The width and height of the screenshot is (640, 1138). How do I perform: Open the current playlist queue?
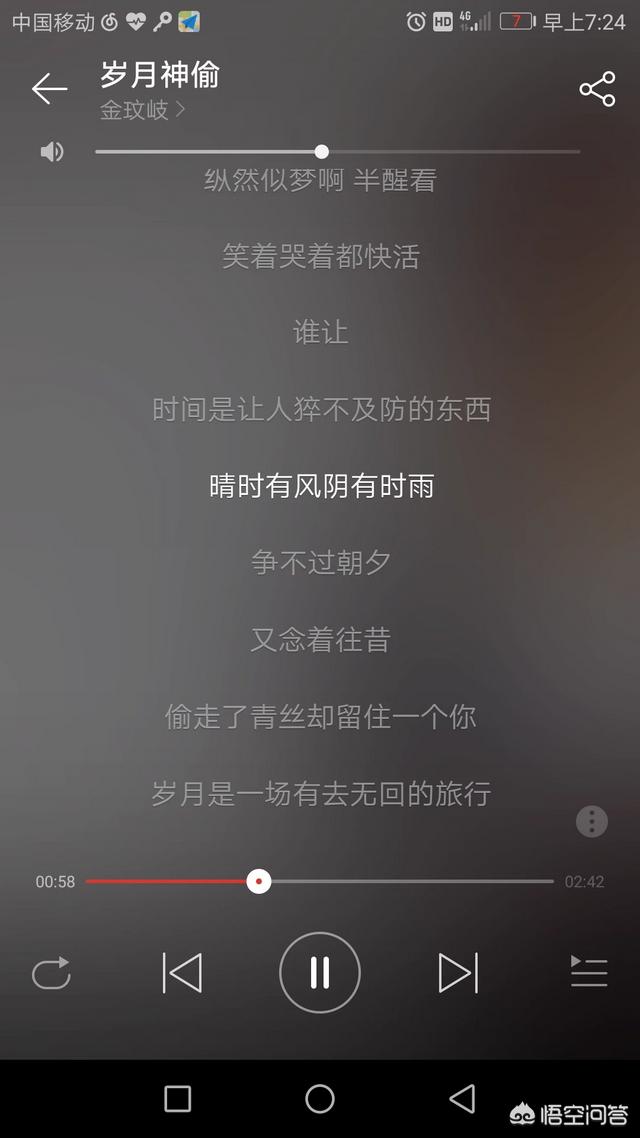tap(588, 972)
